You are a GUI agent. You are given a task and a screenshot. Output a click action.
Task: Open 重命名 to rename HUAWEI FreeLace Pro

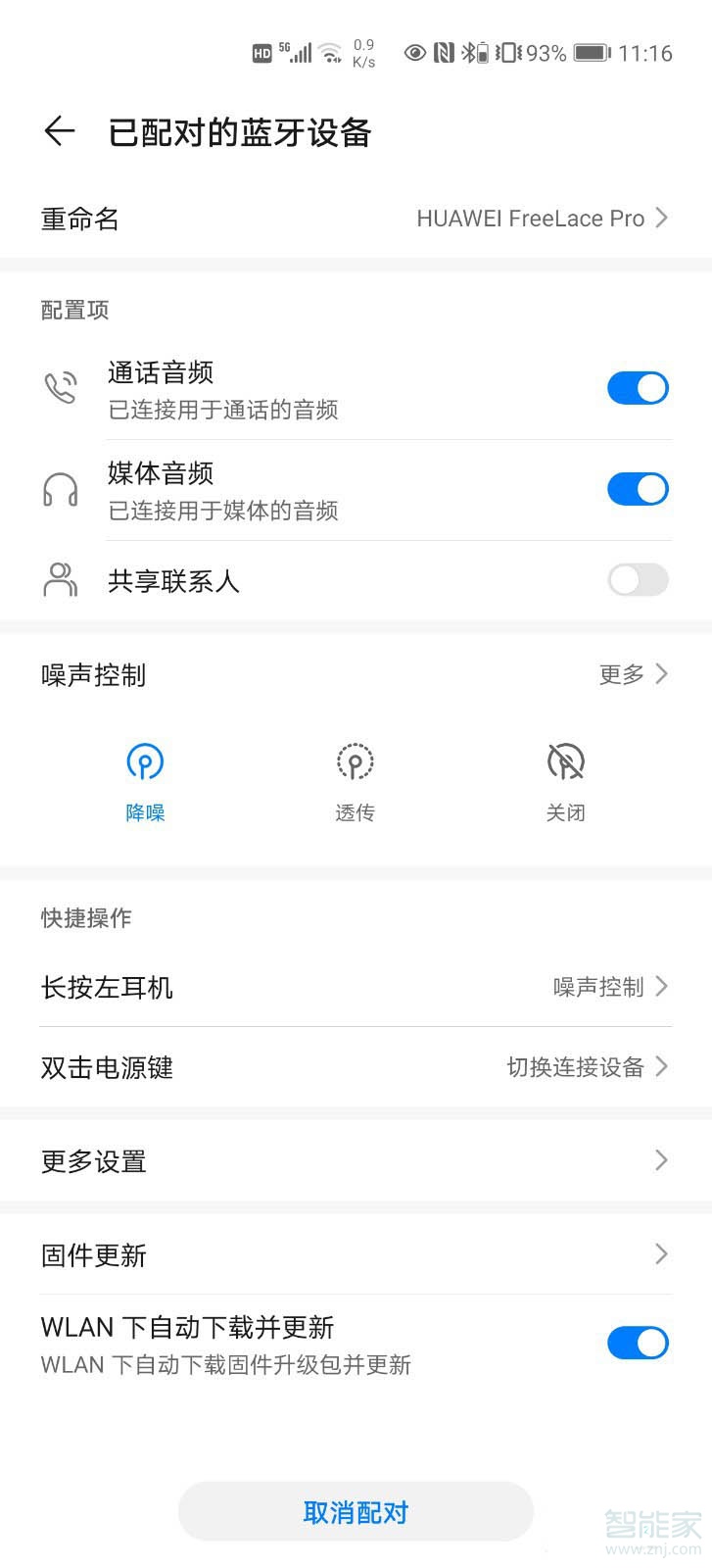click(x=356, y=219)
